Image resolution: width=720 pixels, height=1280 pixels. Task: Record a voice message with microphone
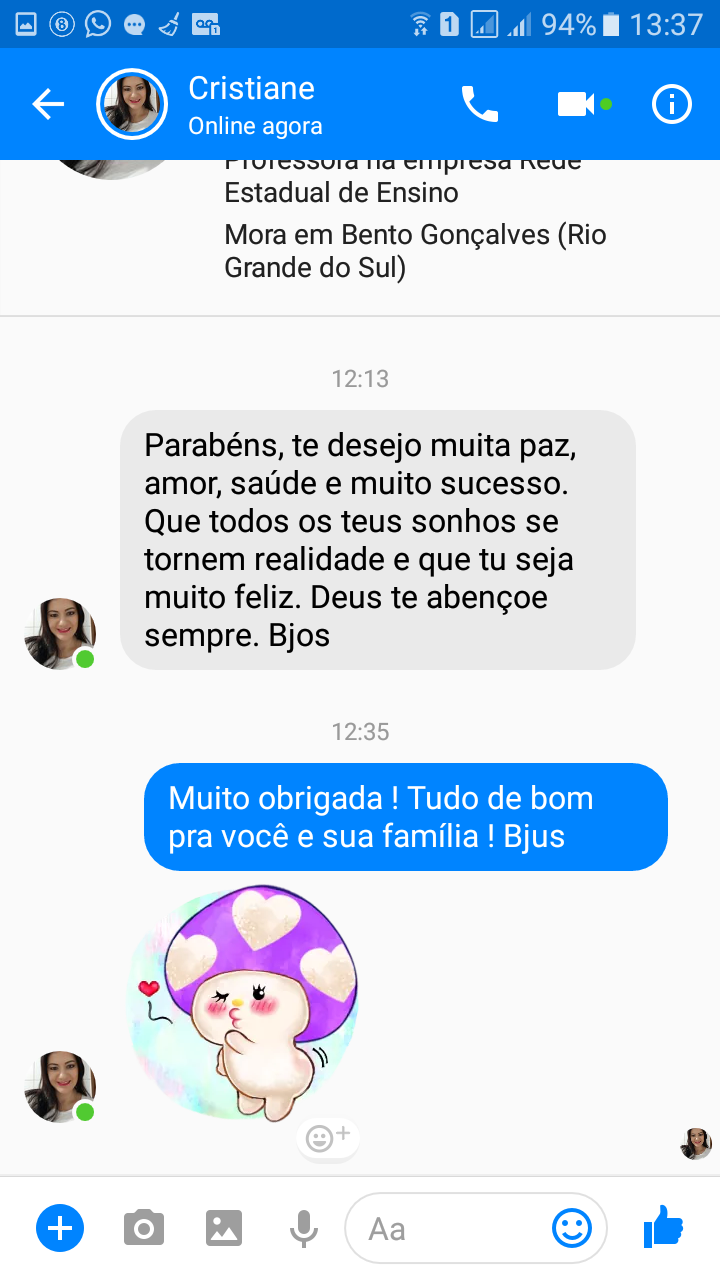pos(304,1227)
